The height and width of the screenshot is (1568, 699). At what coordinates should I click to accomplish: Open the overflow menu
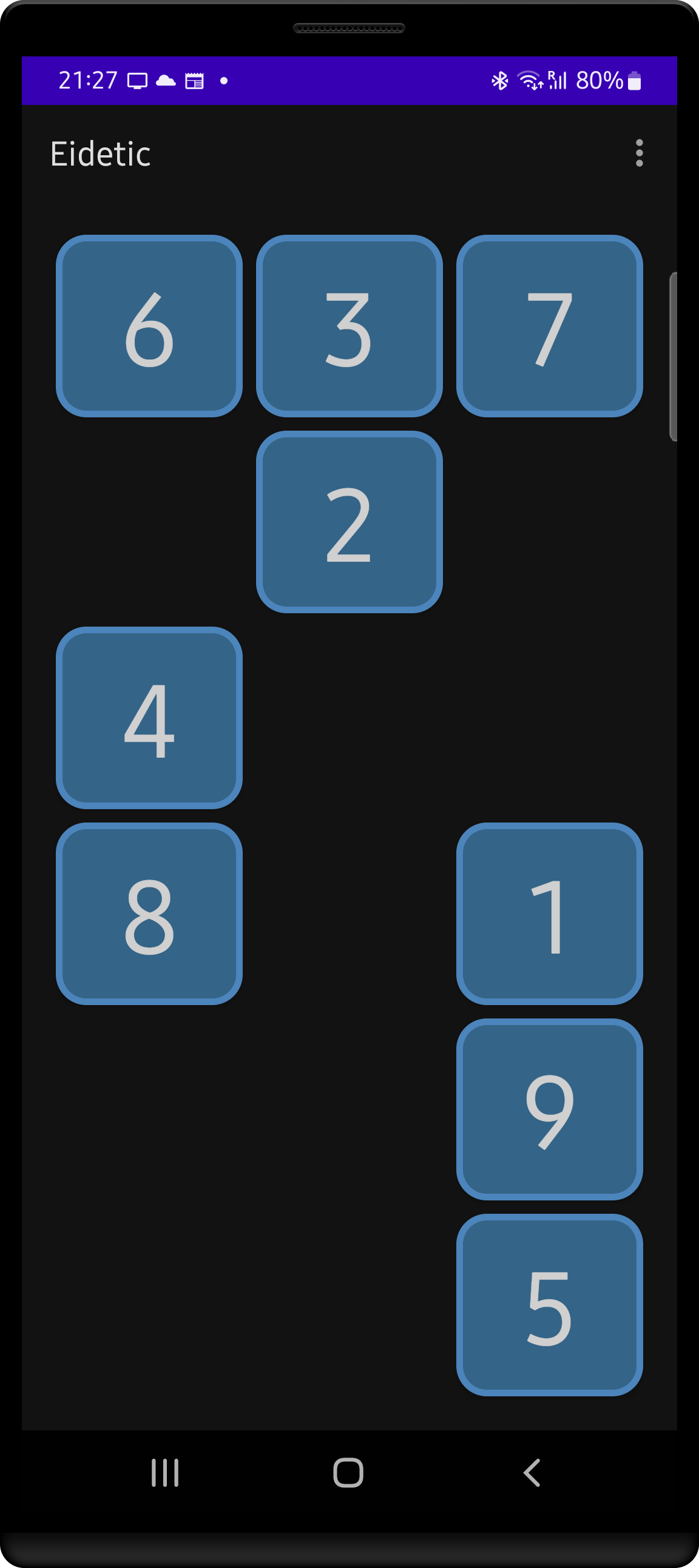click(x=639, y=153)
